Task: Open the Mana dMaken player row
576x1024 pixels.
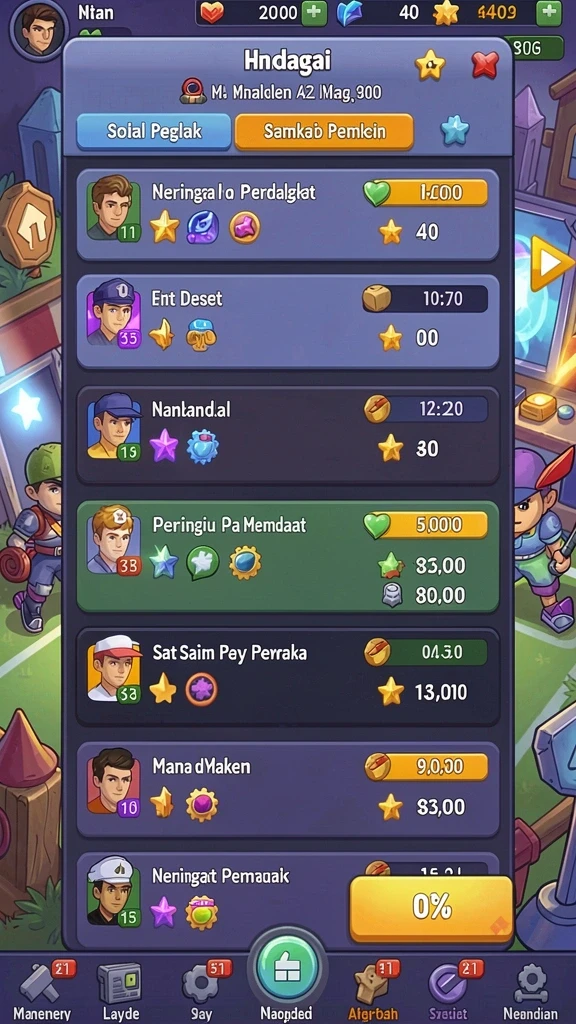Action: click(x=288, y=789)
